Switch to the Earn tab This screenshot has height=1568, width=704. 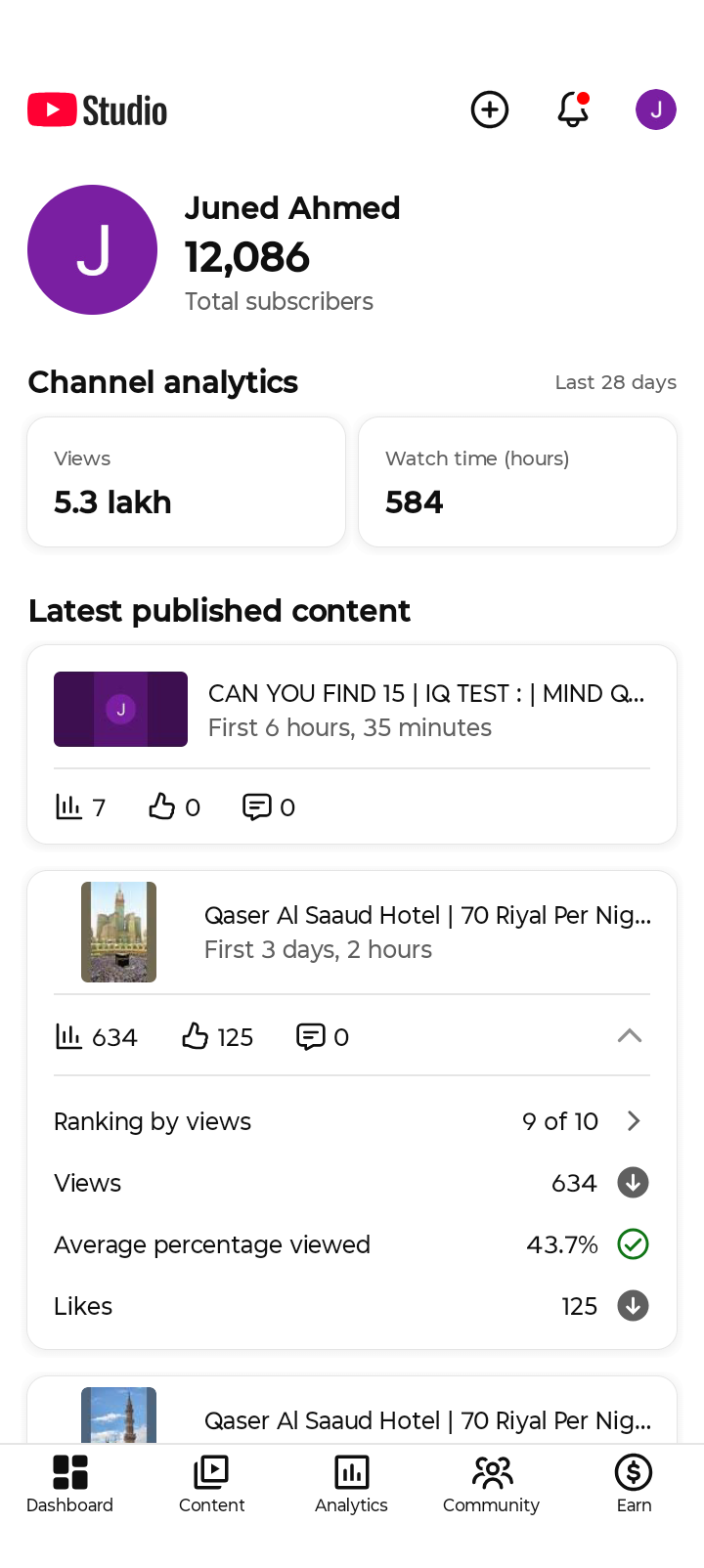[x=634, y=1484]
